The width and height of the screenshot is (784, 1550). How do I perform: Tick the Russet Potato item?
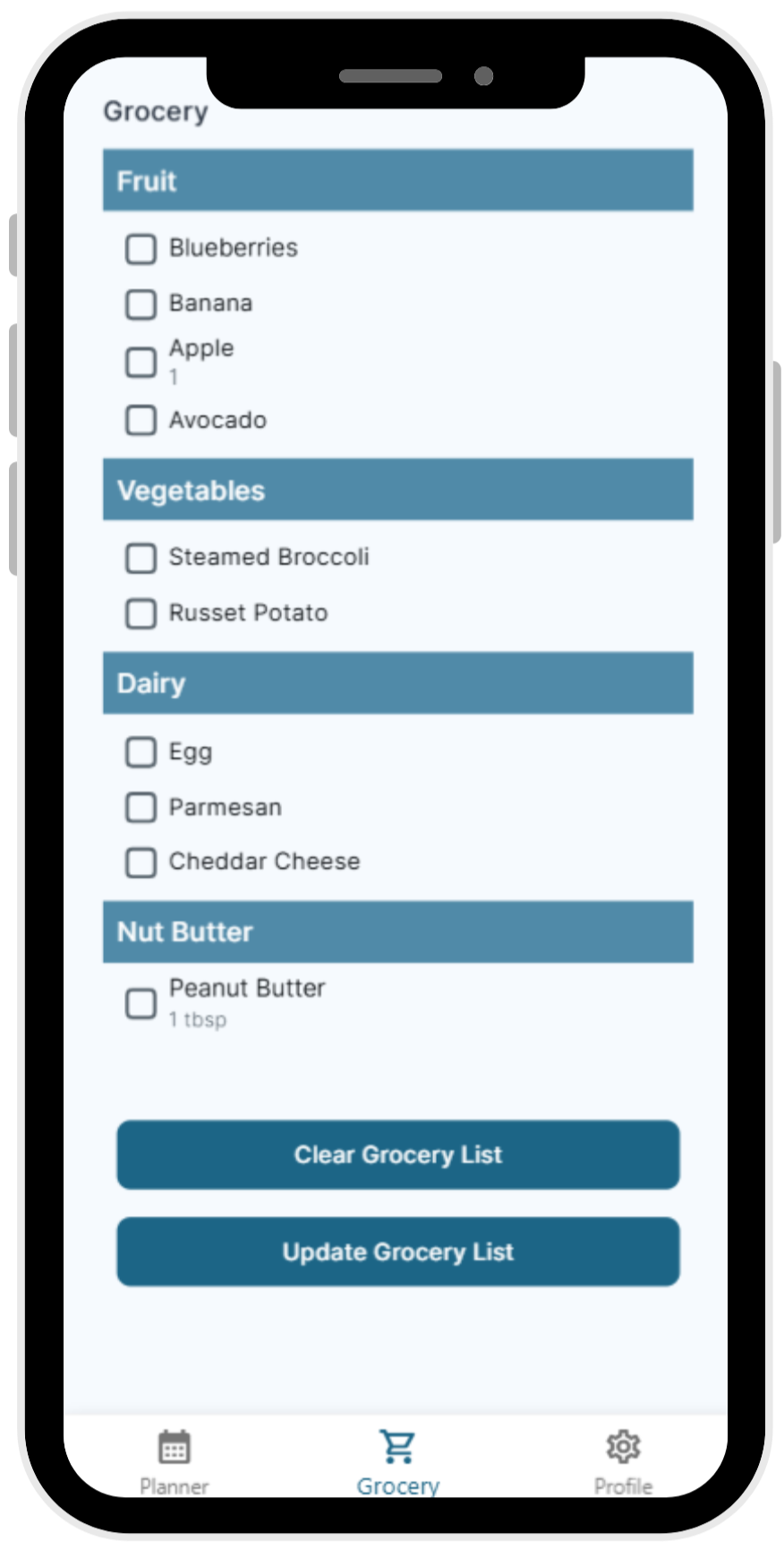click(141, 613)
